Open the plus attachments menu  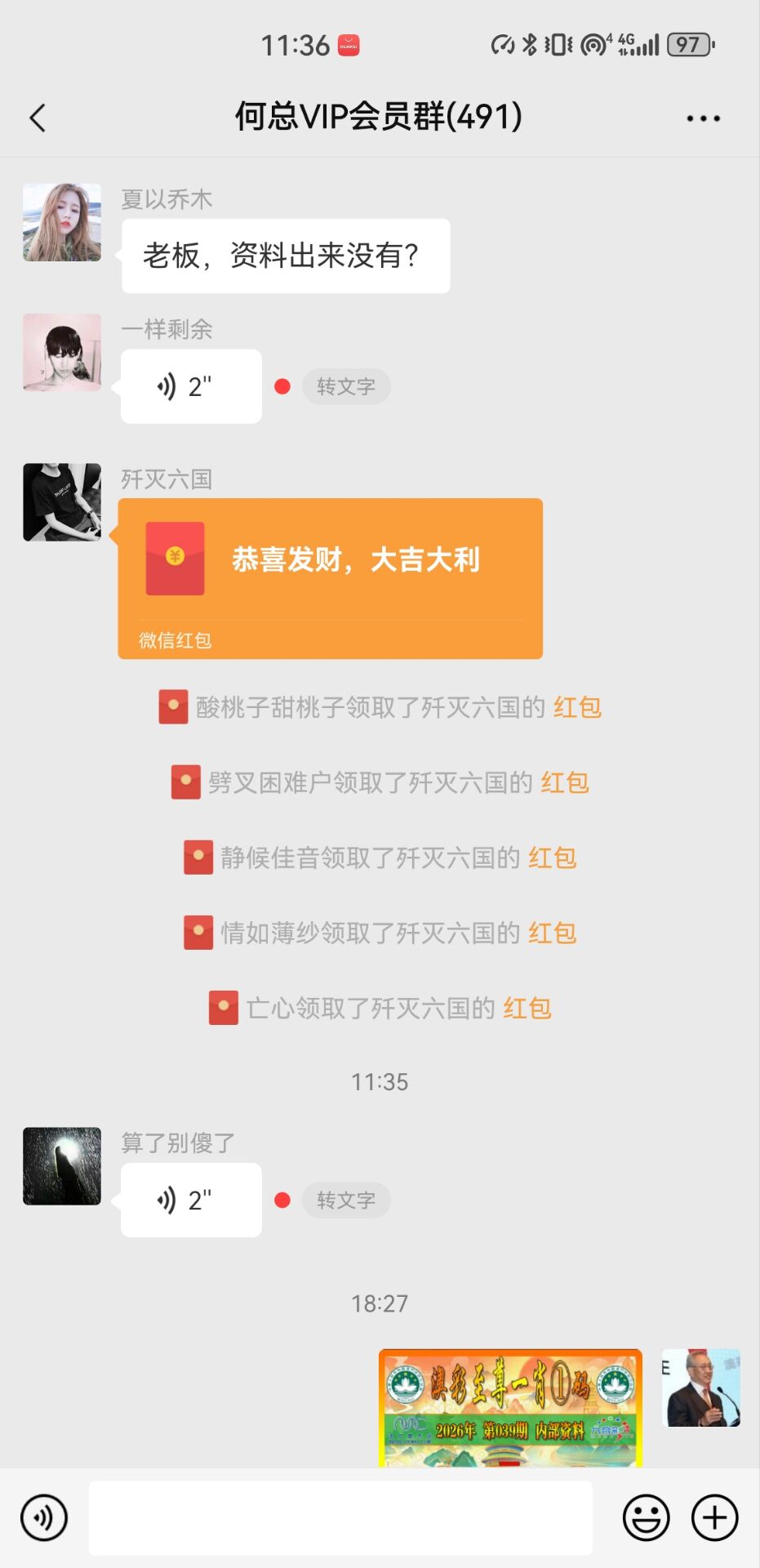tap(715, 1518)
